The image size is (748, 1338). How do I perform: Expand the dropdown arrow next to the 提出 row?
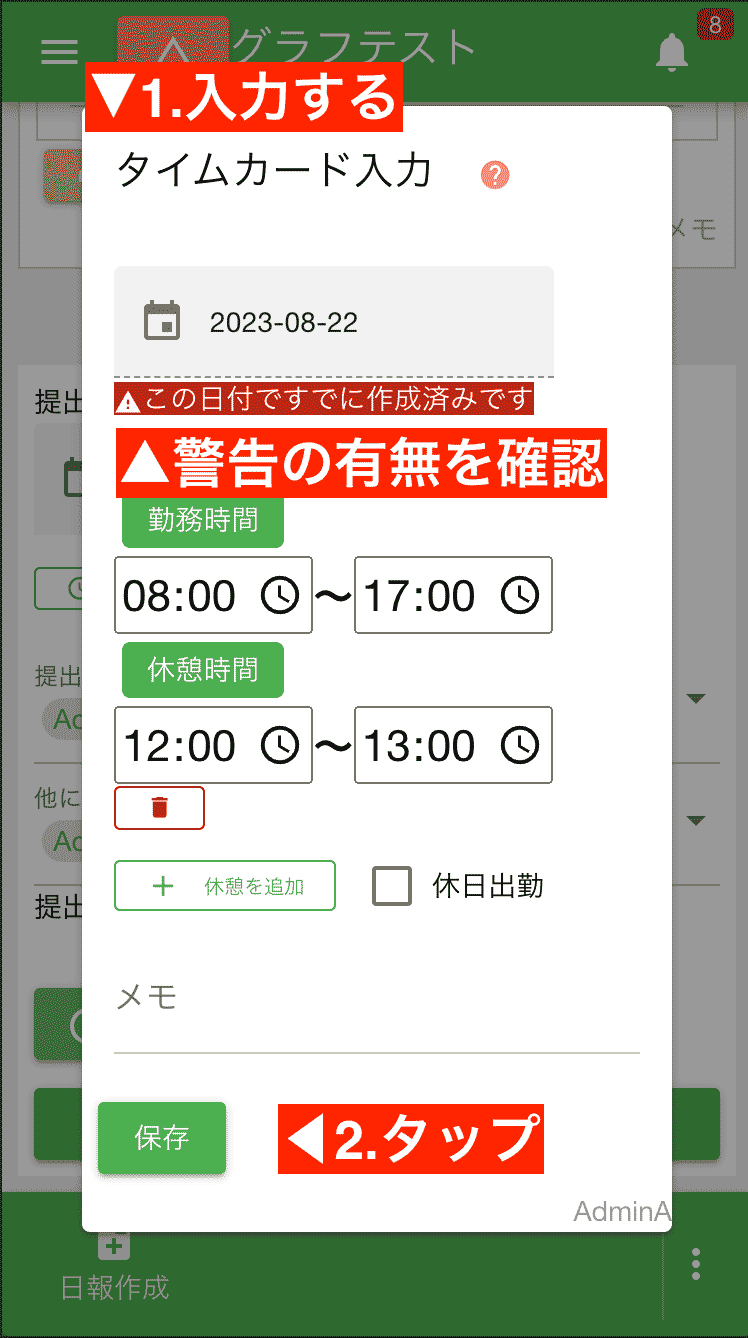[x=695, y=700]
